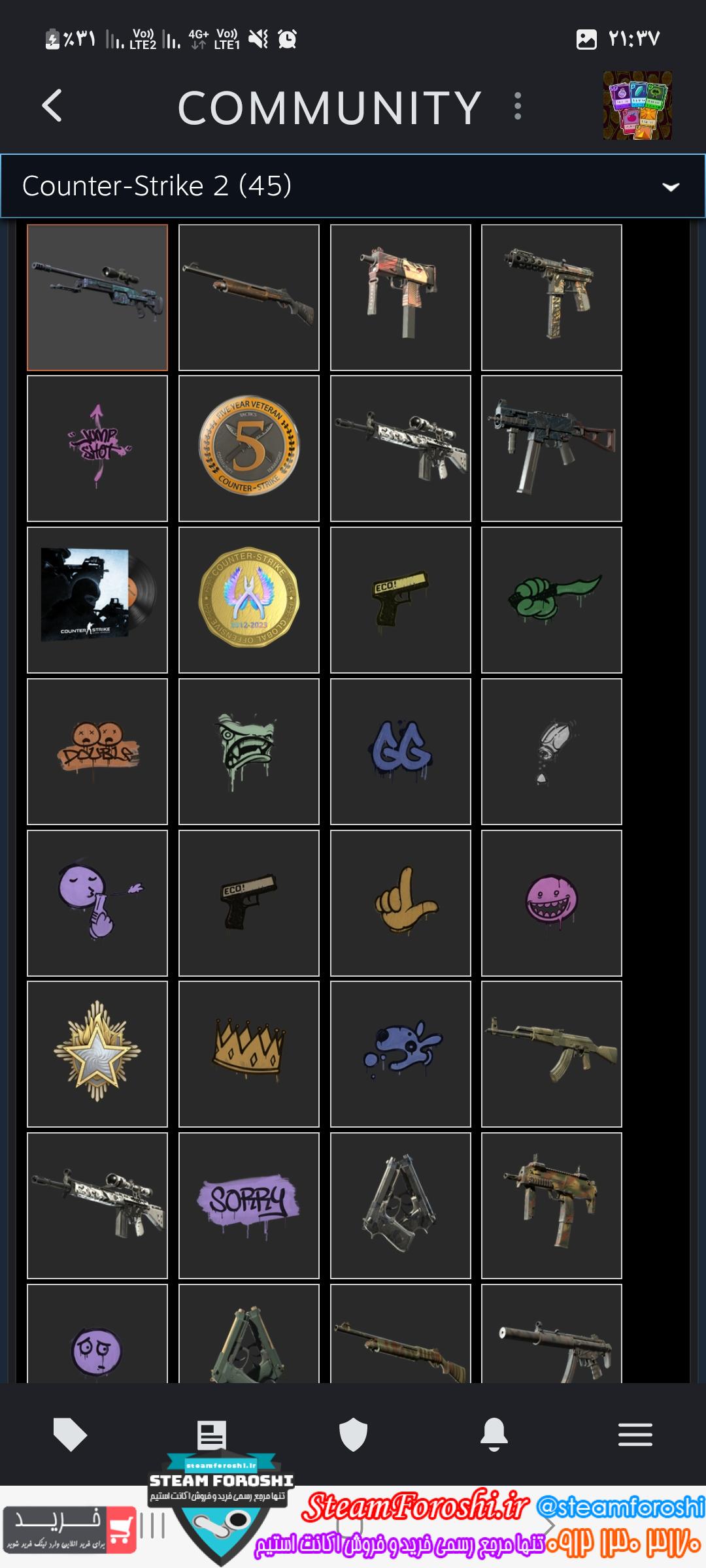View the gold crown graffiti item
Screen dimensions: 706x1568
[x=249, y=1054]
